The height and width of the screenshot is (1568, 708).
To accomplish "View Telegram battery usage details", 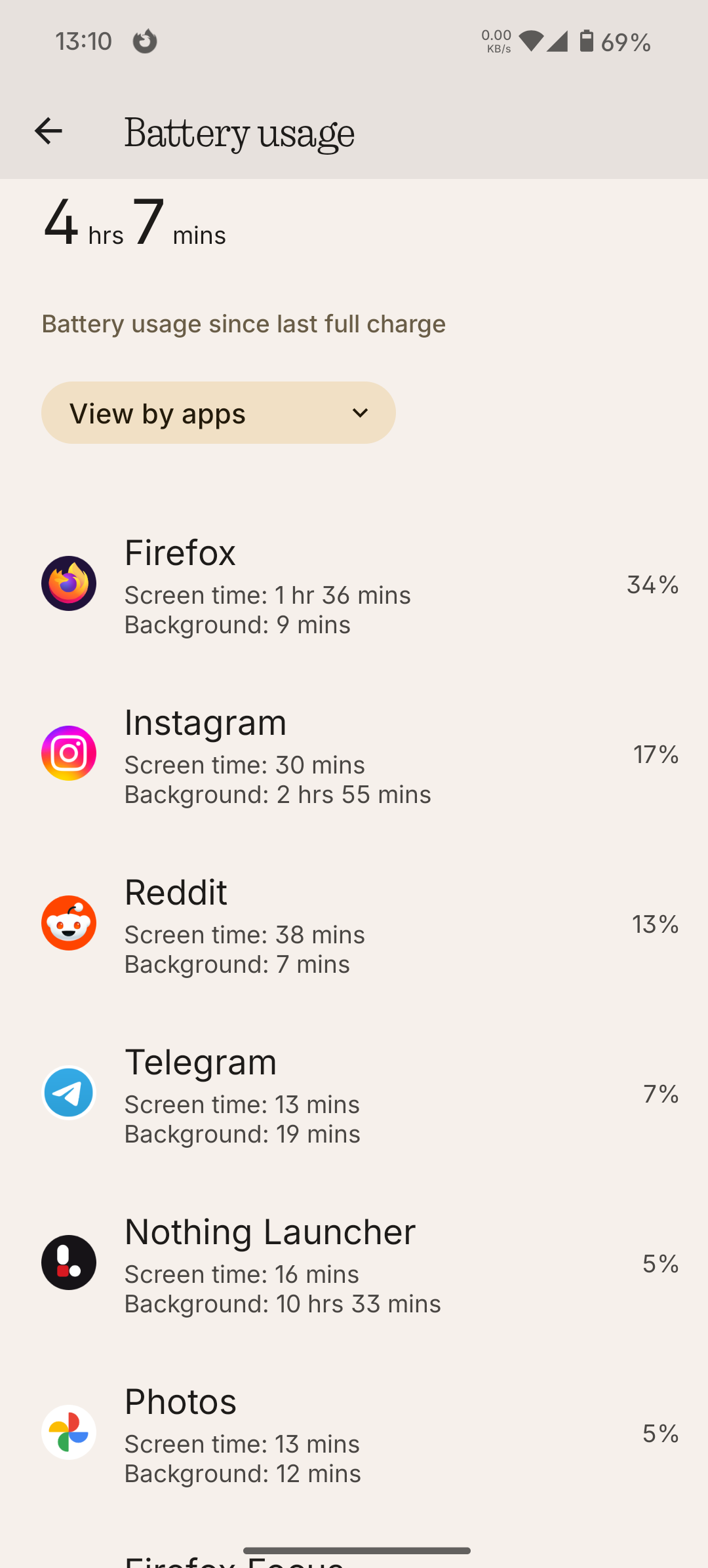I will click(x=354, y=1093).
